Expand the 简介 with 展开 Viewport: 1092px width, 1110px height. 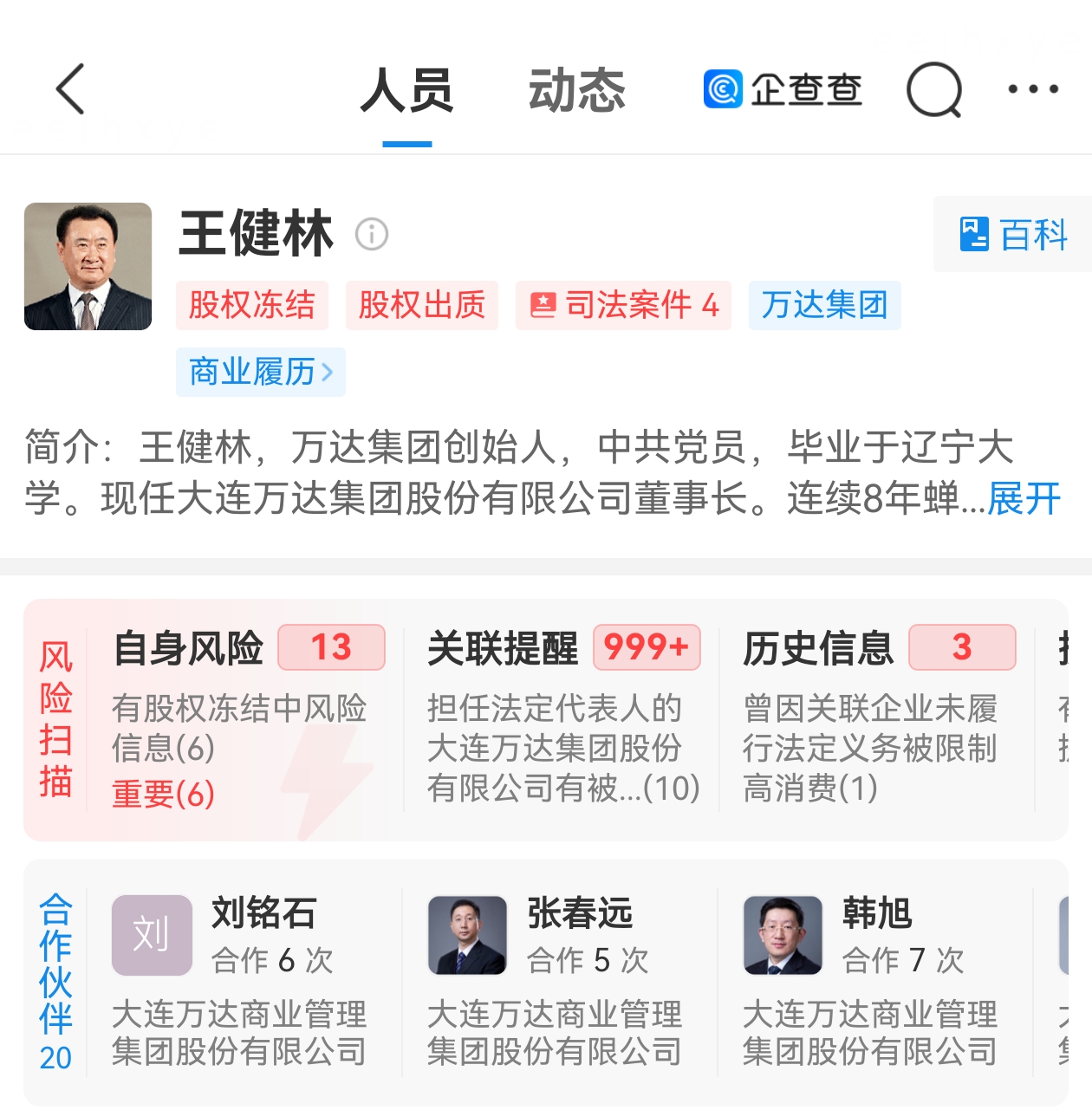coord(1024,498)
